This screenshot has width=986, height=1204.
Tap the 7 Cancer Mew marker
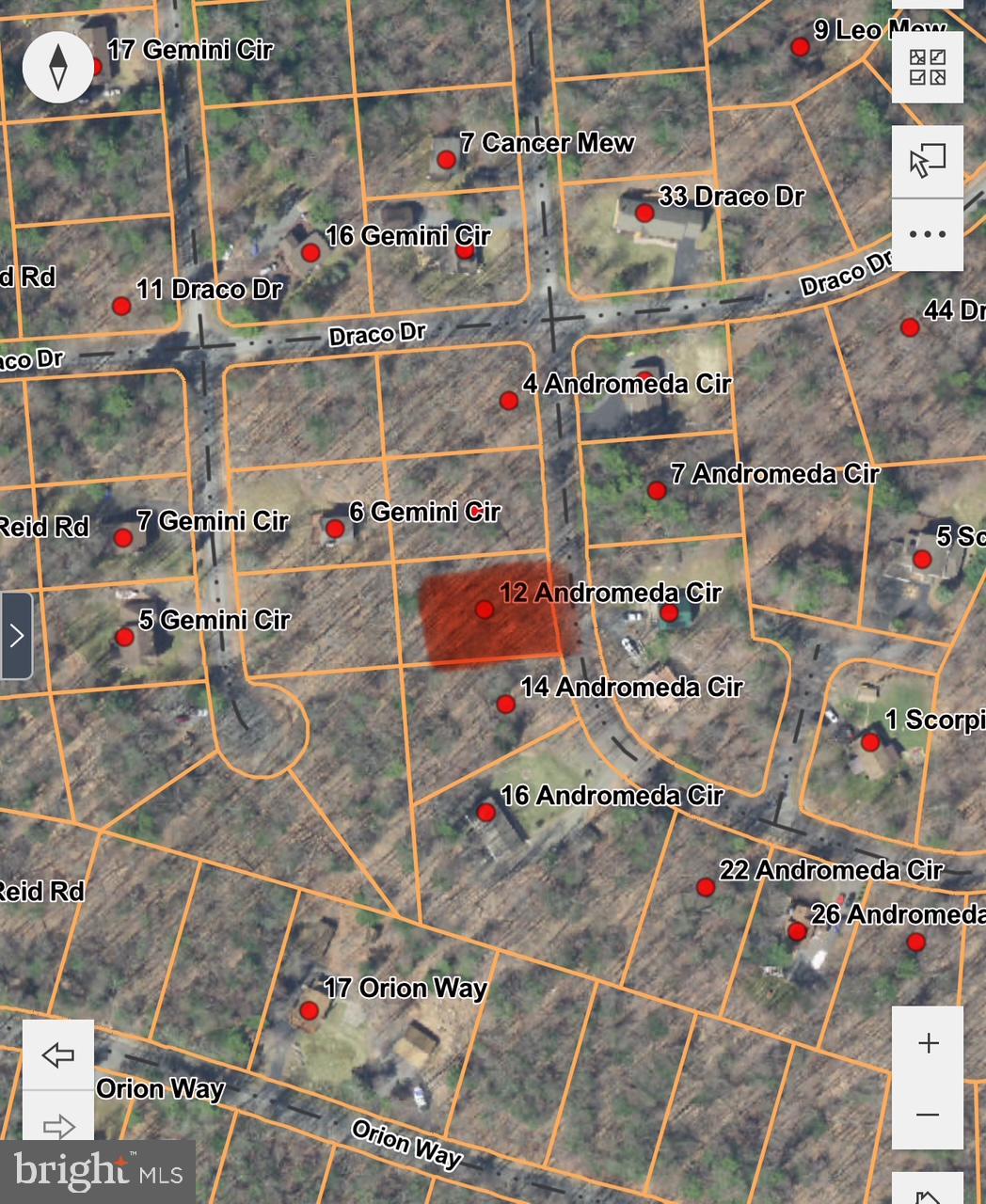tap(447, 160)
